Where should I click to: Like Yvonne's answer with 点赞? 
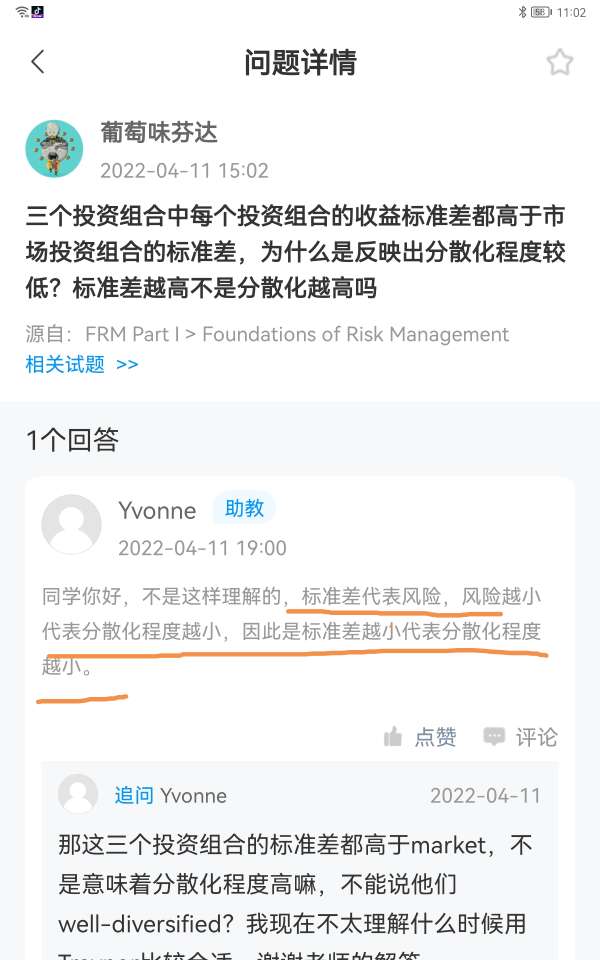tap(420, 737)
